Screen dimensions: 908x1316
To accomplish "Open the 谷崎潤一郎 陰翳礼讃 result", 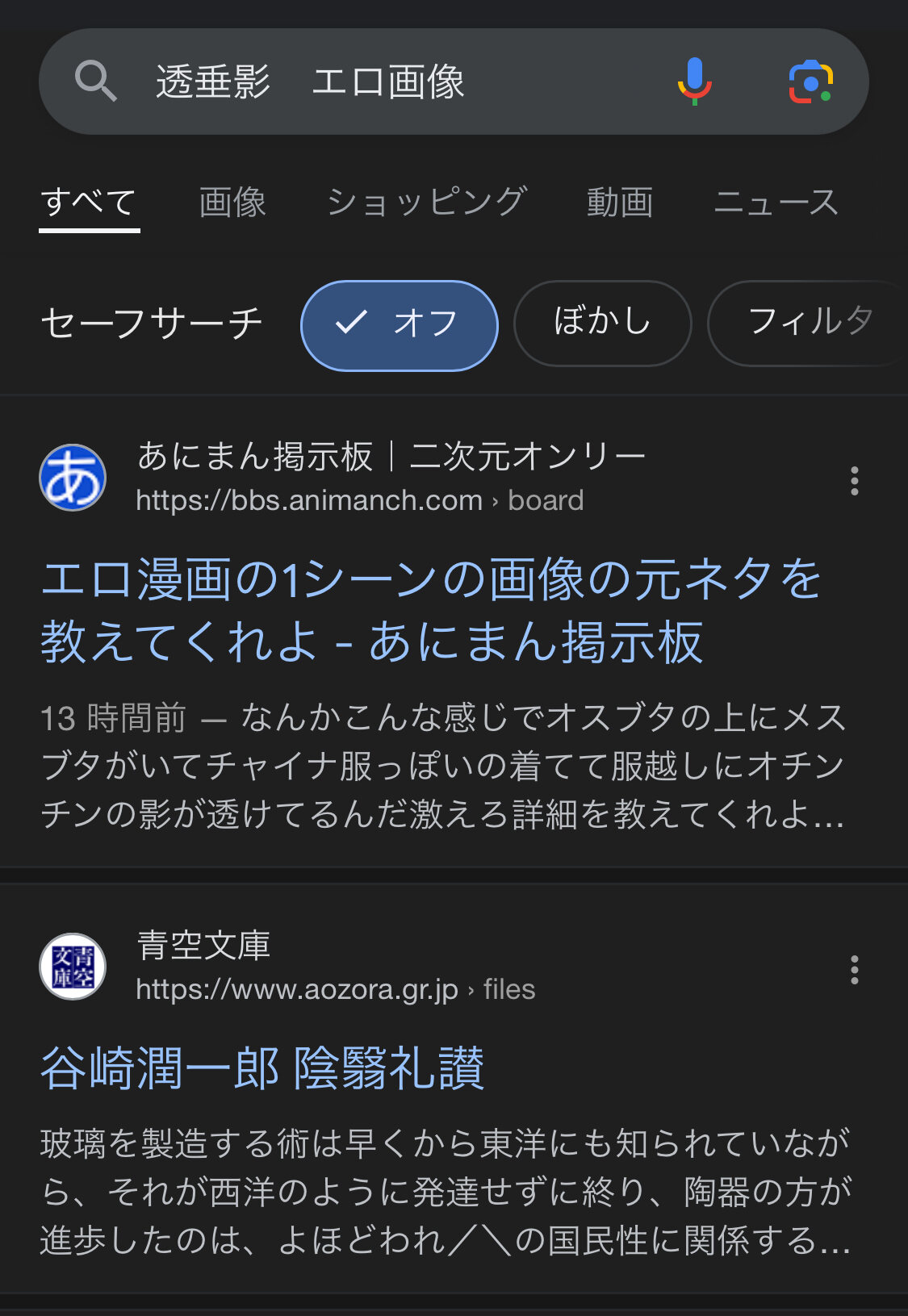I will (x=262, y=1067).
